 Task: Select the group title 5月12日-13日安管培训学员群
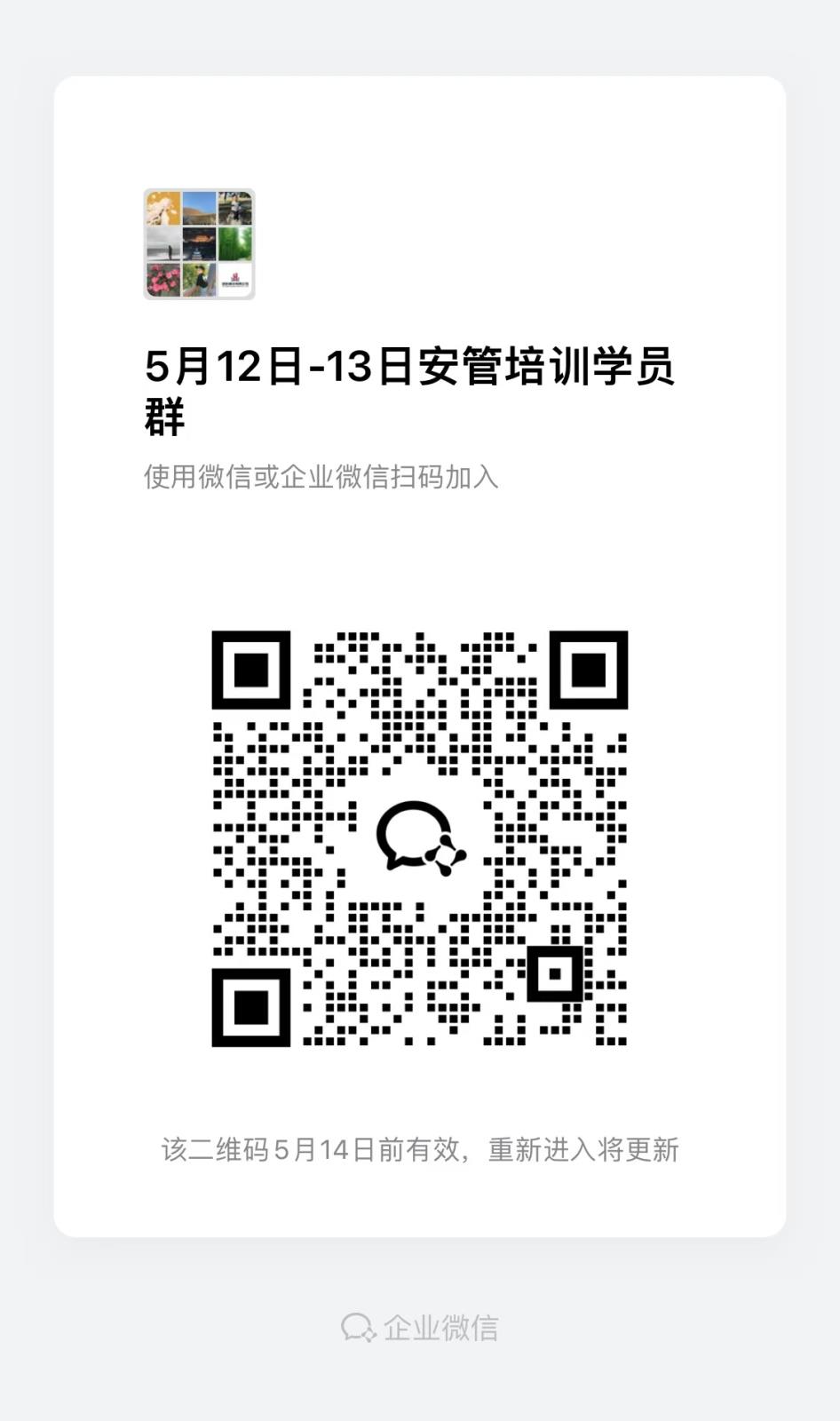click(x=410, y=389)
